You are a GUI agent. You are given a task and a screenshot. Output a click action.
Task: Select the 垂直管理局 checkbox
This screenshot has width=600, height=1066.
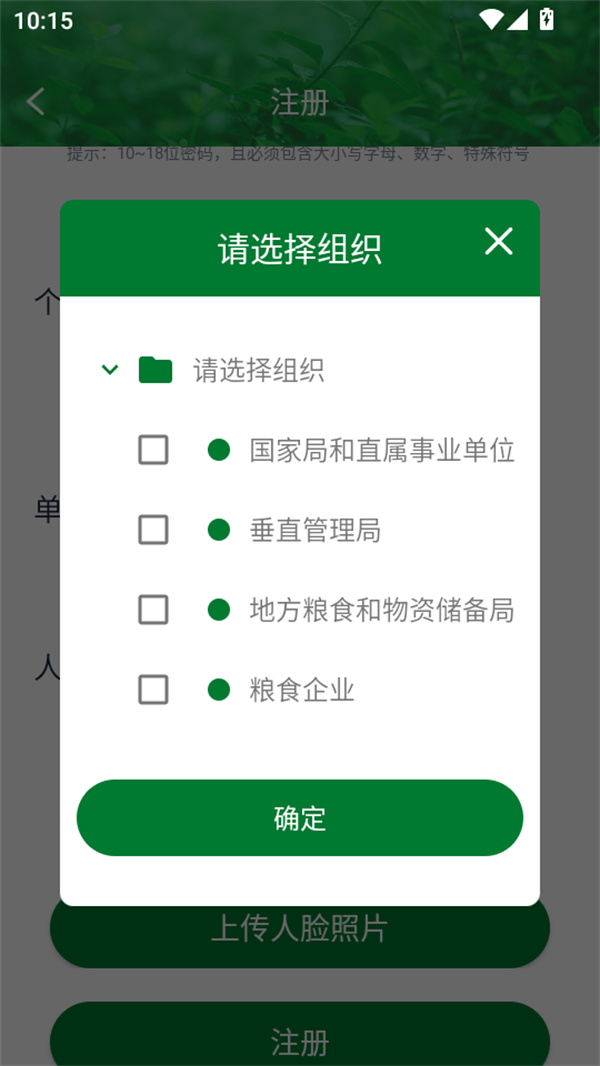(x=153, y=530)
